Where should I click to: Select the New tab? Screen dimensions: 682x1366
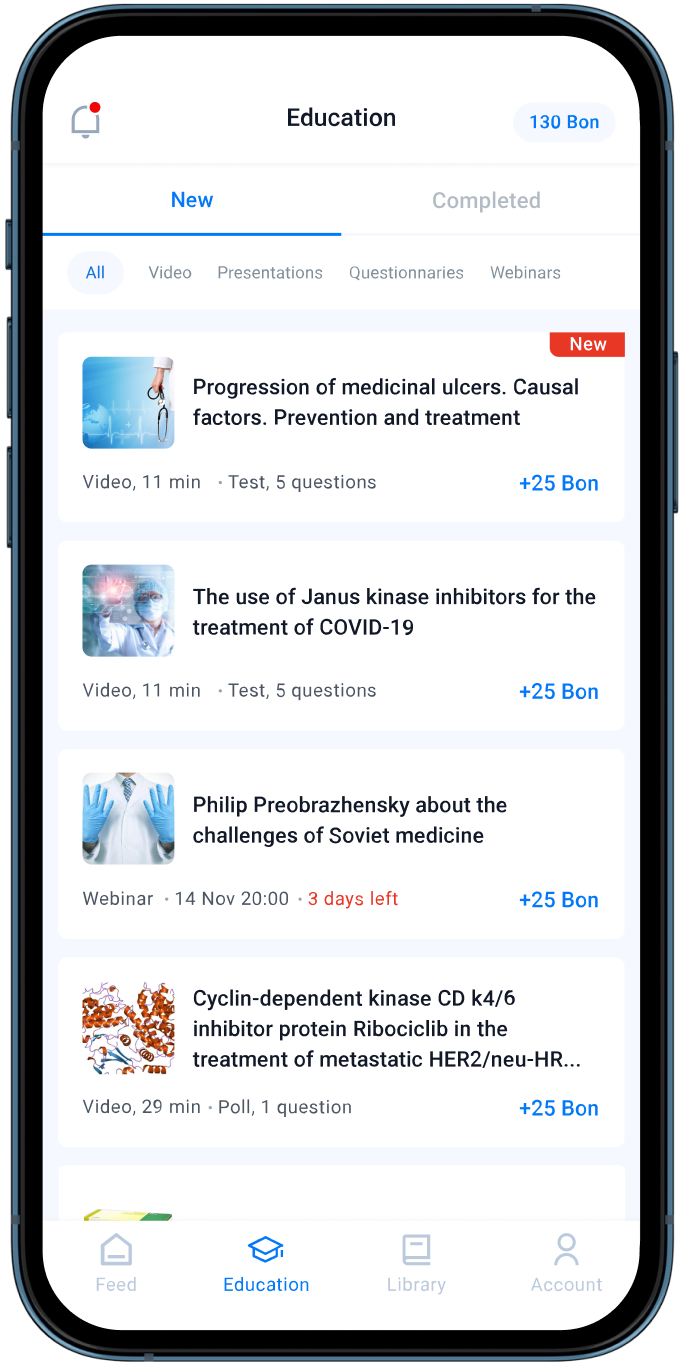pos(192,200)
